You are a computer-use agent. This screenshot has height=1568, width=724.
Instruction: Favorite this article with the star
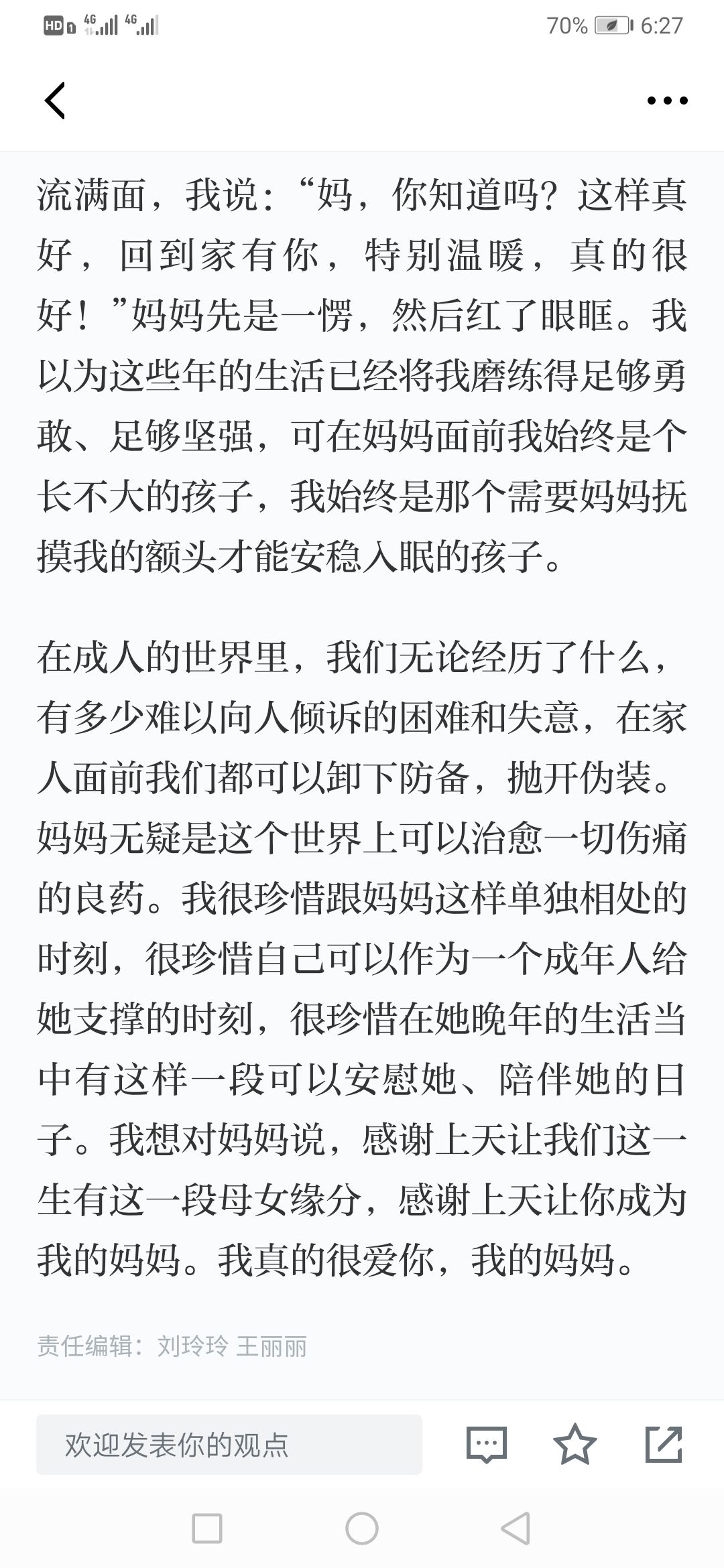click(575, 1445)
